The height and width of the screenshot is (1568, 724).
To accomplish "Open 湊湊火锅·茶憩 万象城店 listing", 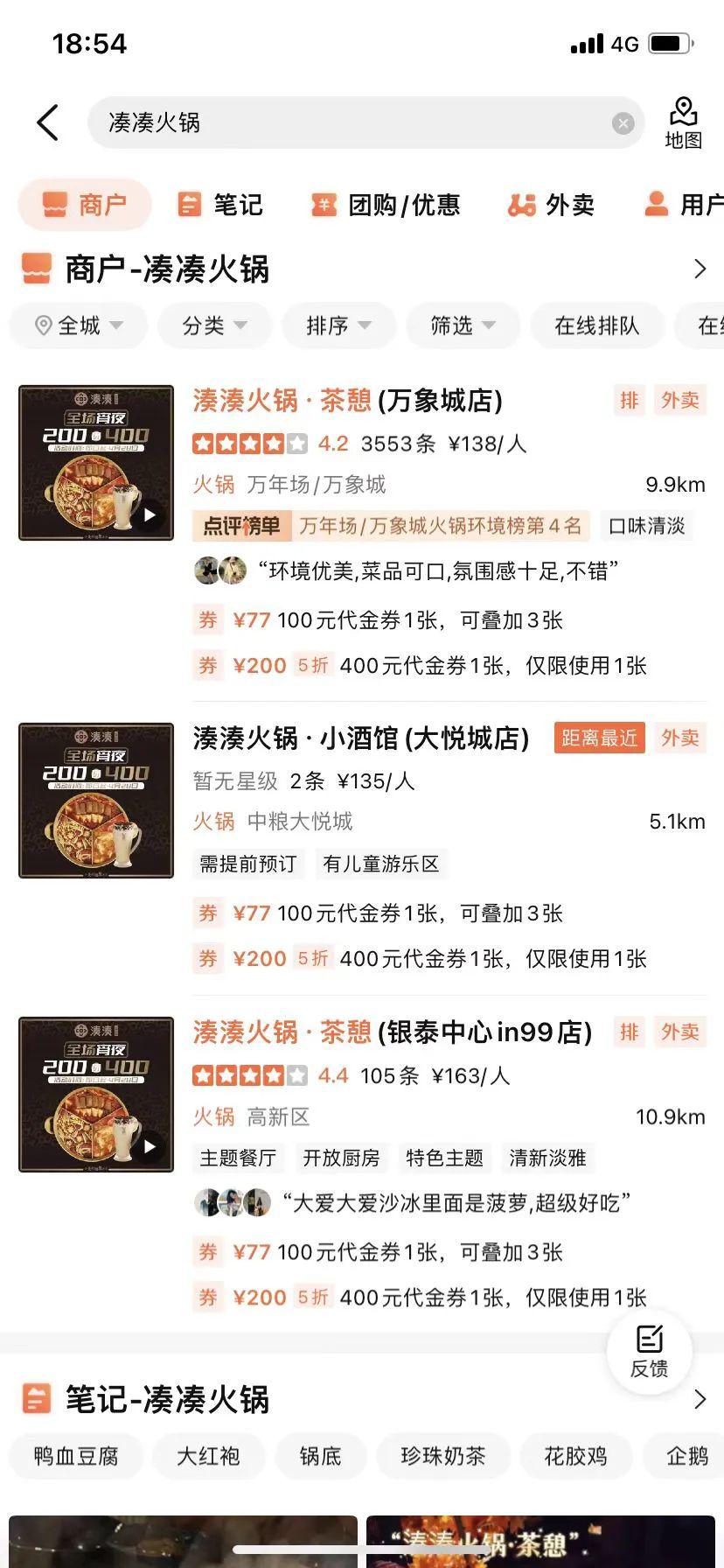I will tap(347, 401).
